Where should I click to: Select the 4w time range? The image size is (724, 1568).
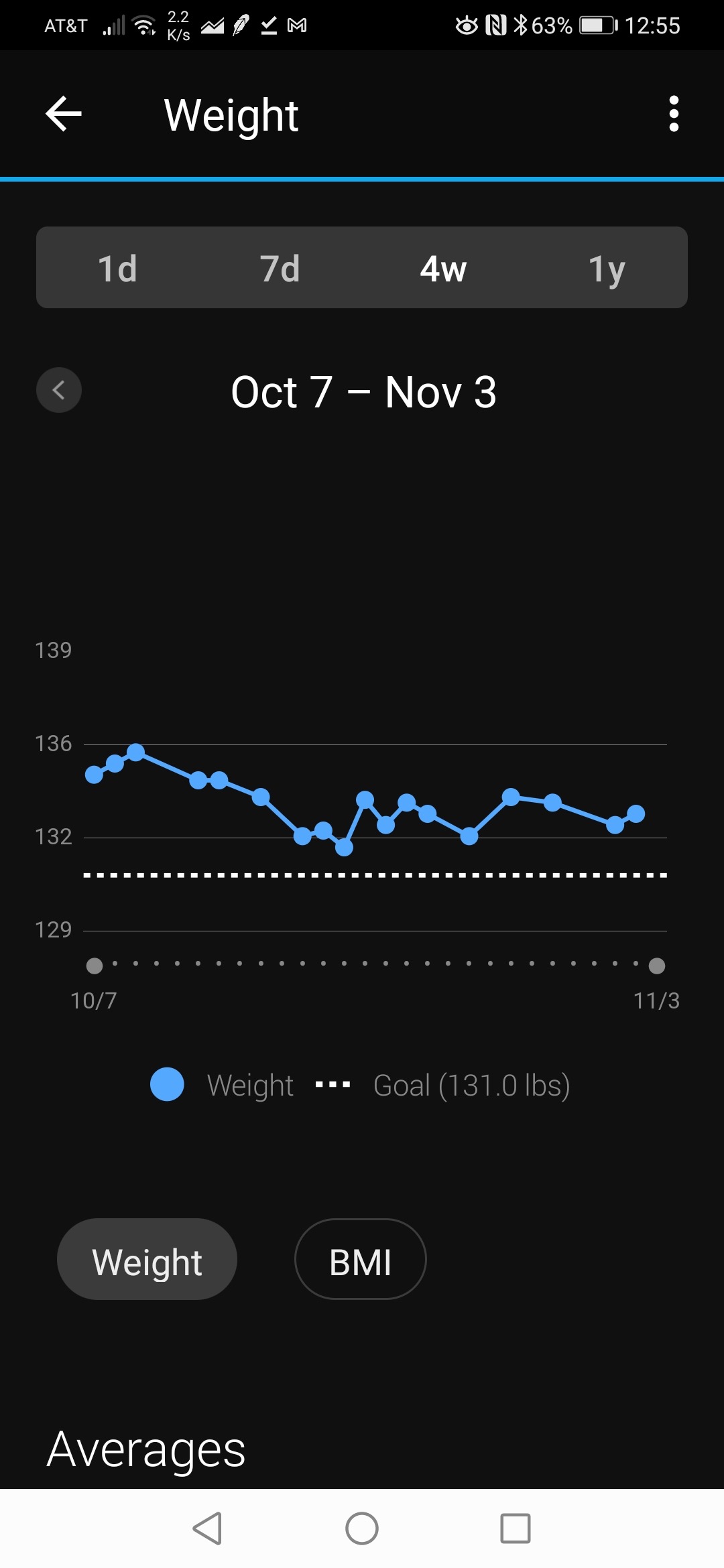tap(443, 268)
